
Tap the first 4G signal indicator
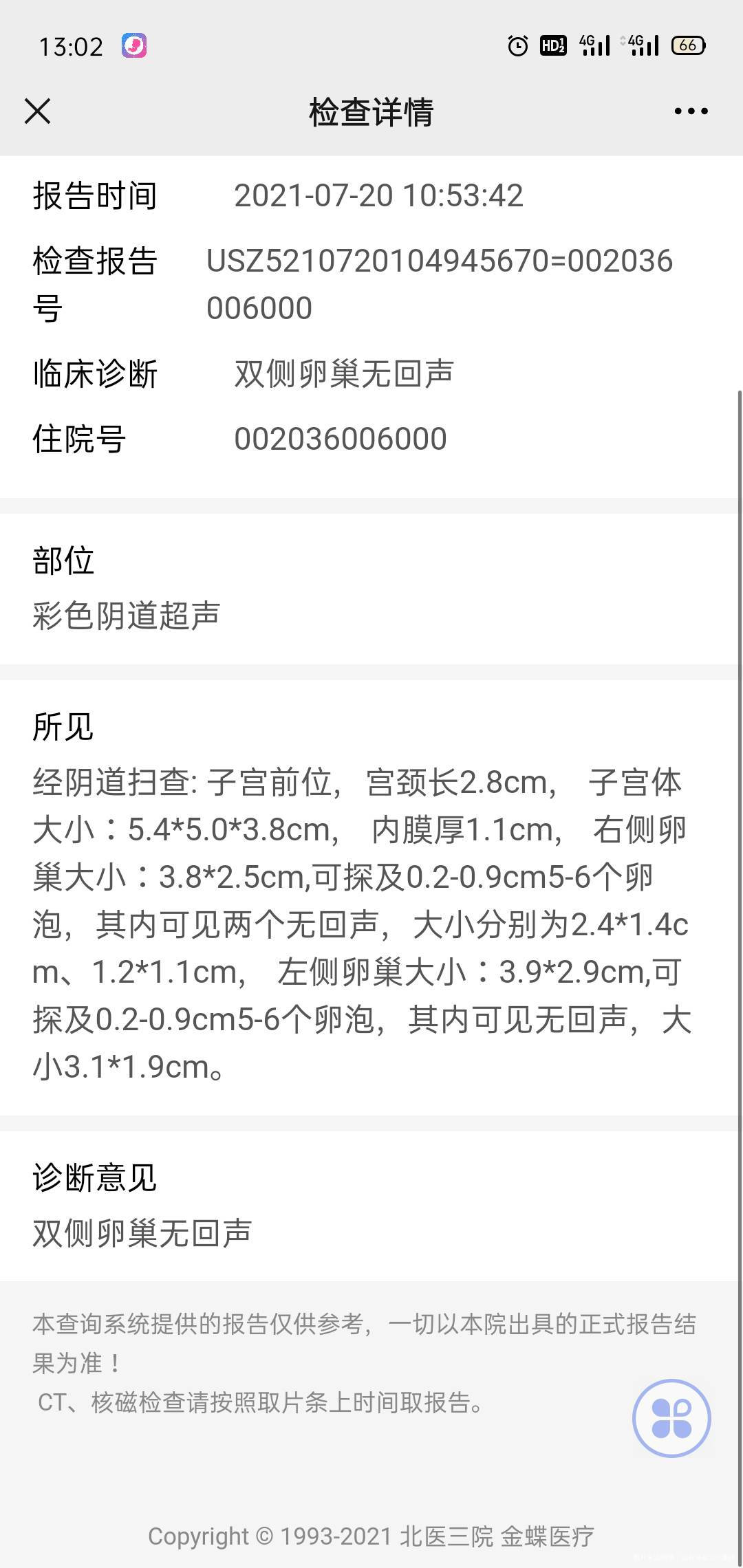coord(593,45)
